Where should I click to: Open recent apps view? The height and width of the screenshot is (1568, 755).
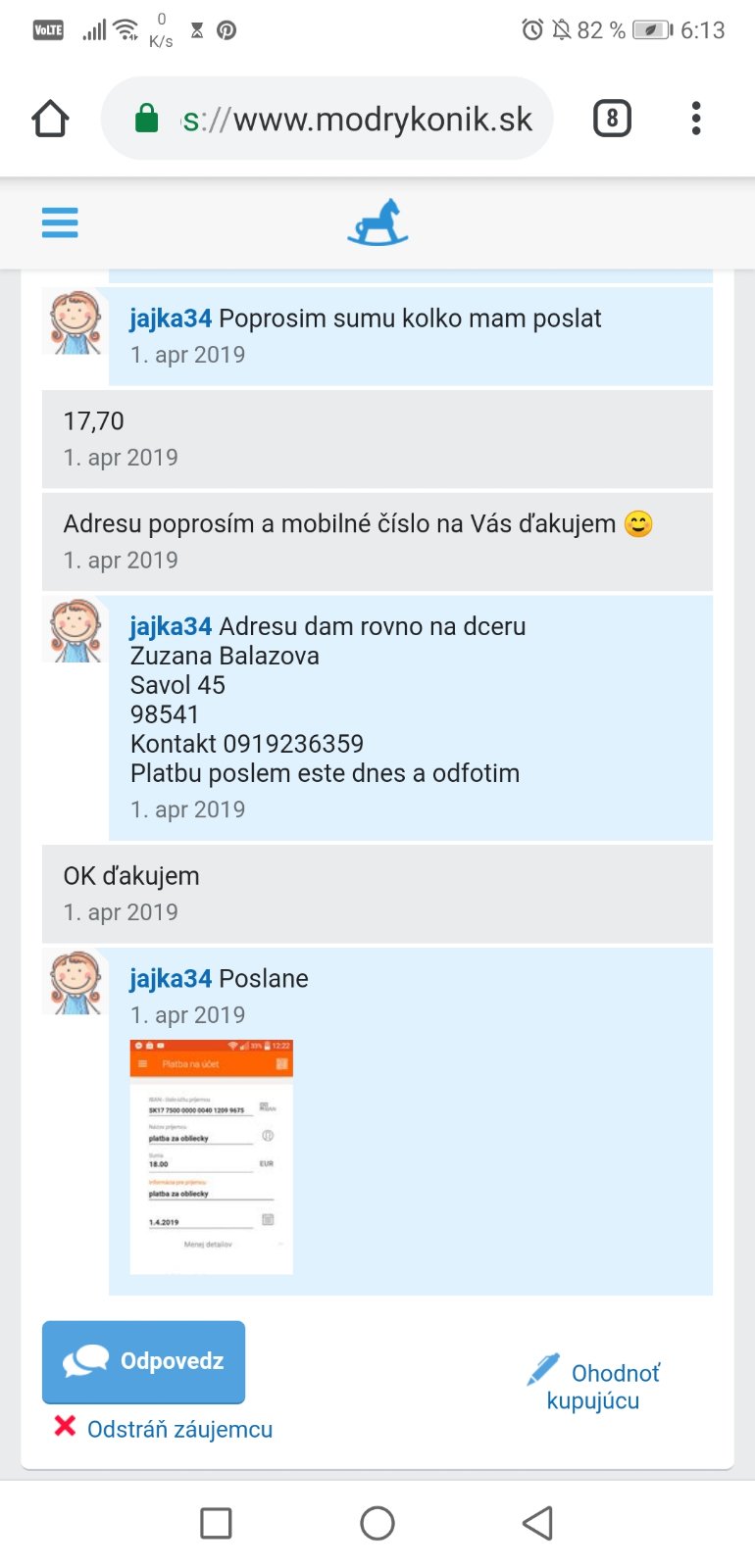pyautogui.click(x=216, y=1523)
